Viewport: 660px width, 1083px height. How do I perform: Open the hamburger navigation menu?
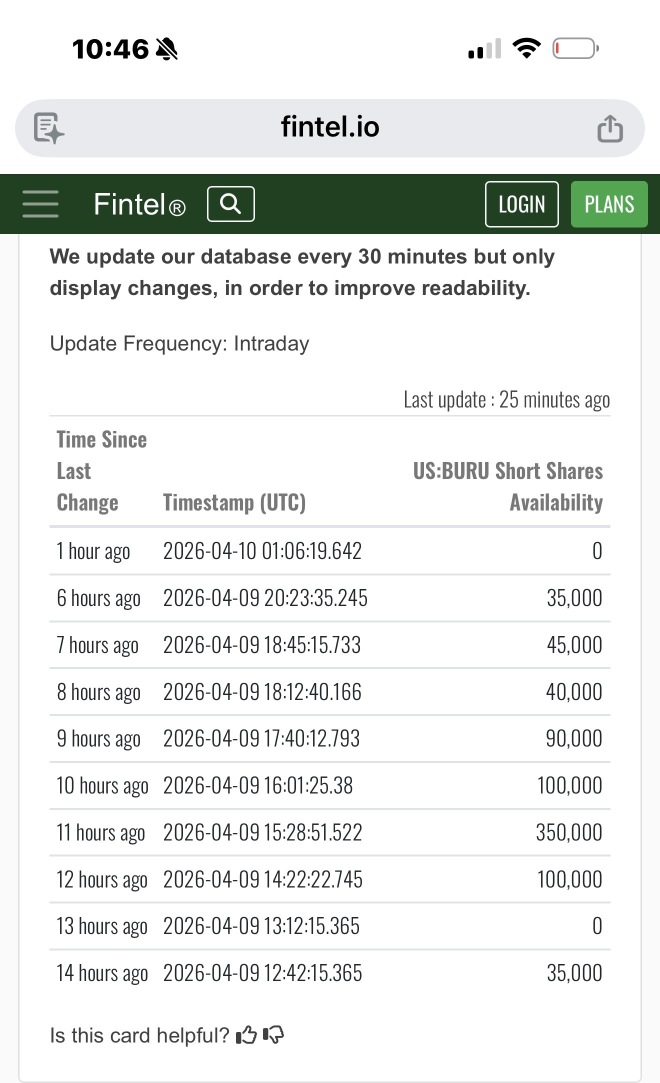click(40, 204)
